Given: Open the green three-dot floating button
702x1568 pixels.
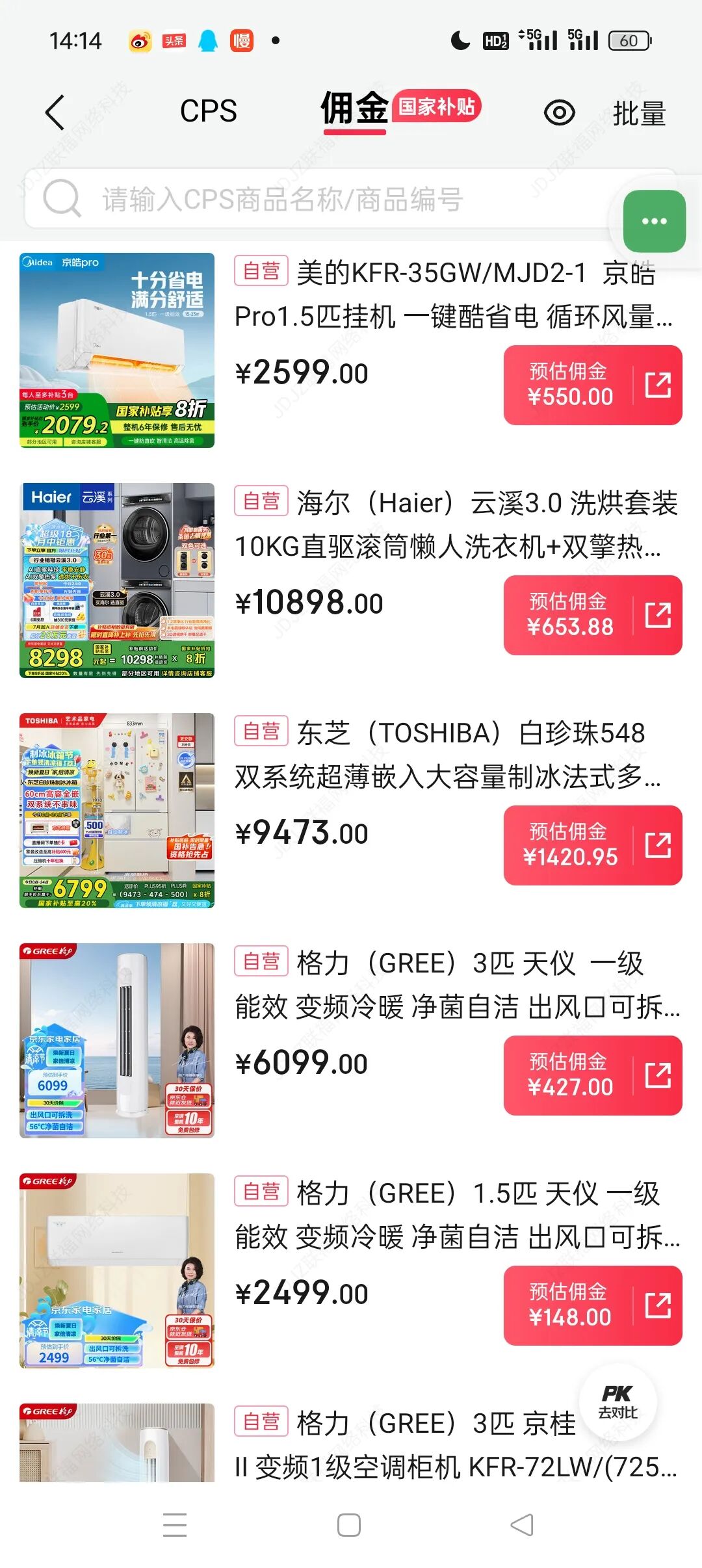Looking at the screenshot, I should [654, 221].
